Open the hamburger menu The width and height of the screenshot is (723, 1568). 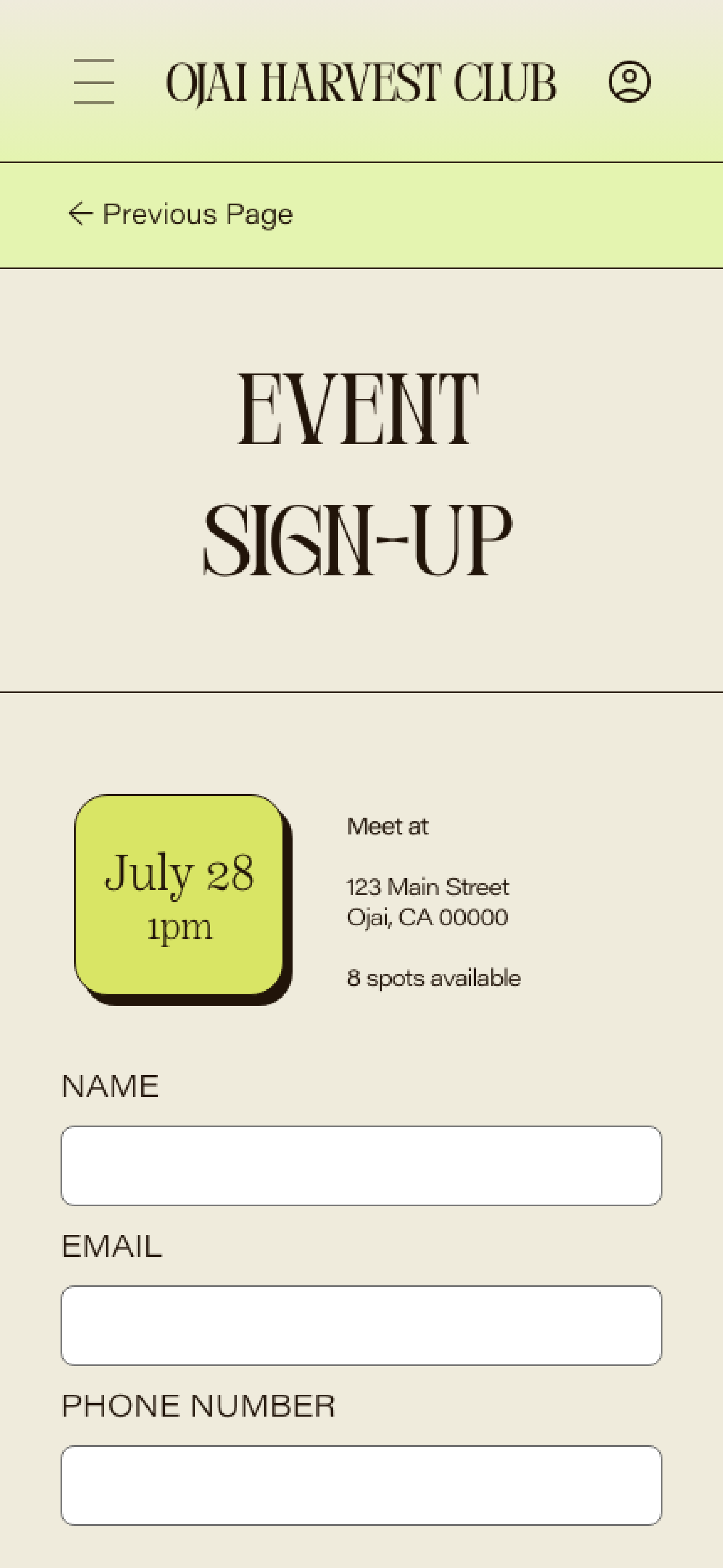94,82
